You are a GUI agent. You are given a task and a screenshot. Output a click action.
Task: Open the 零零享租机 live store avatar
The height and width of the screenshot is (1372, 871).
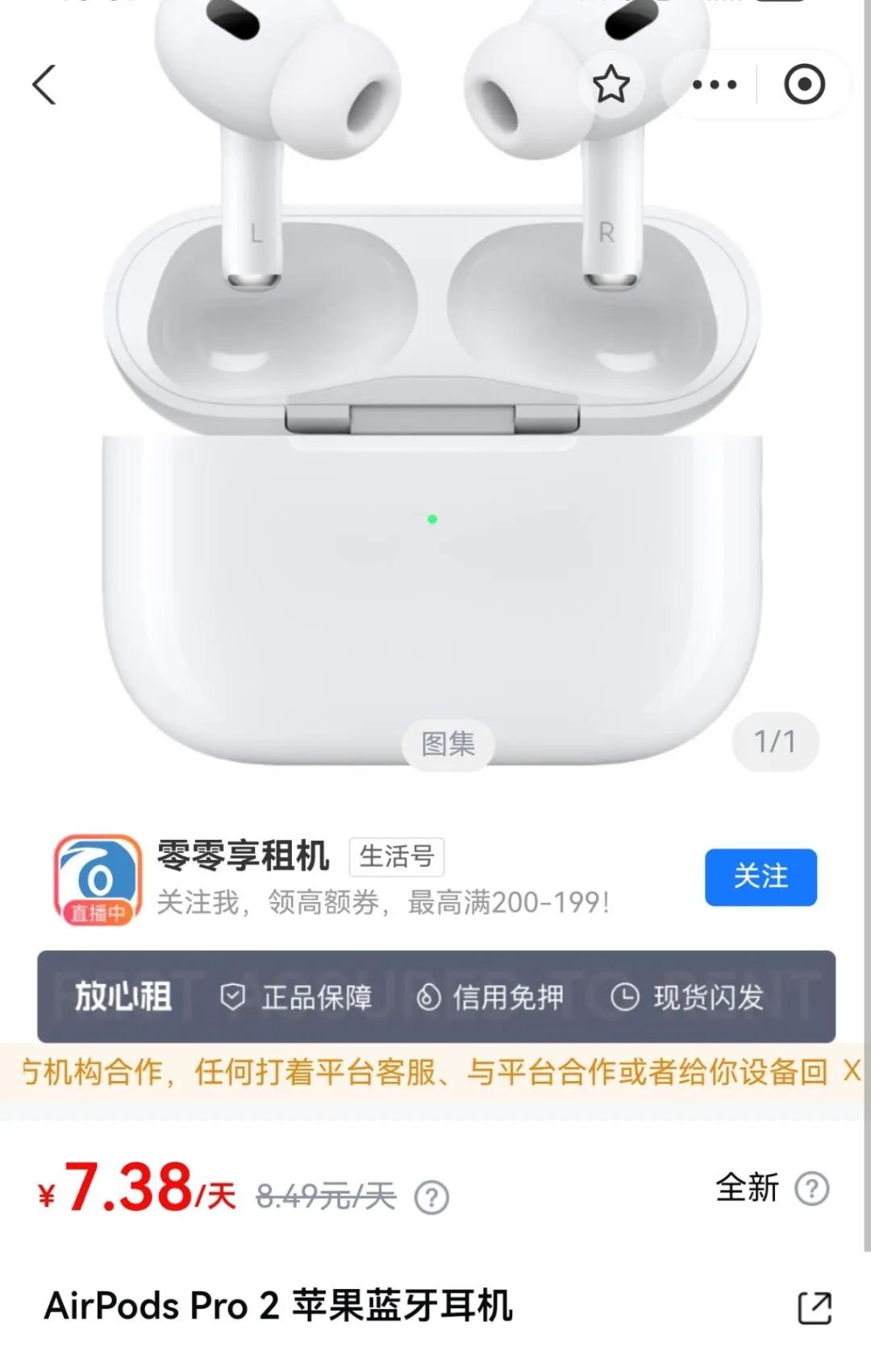pos(98,879)
